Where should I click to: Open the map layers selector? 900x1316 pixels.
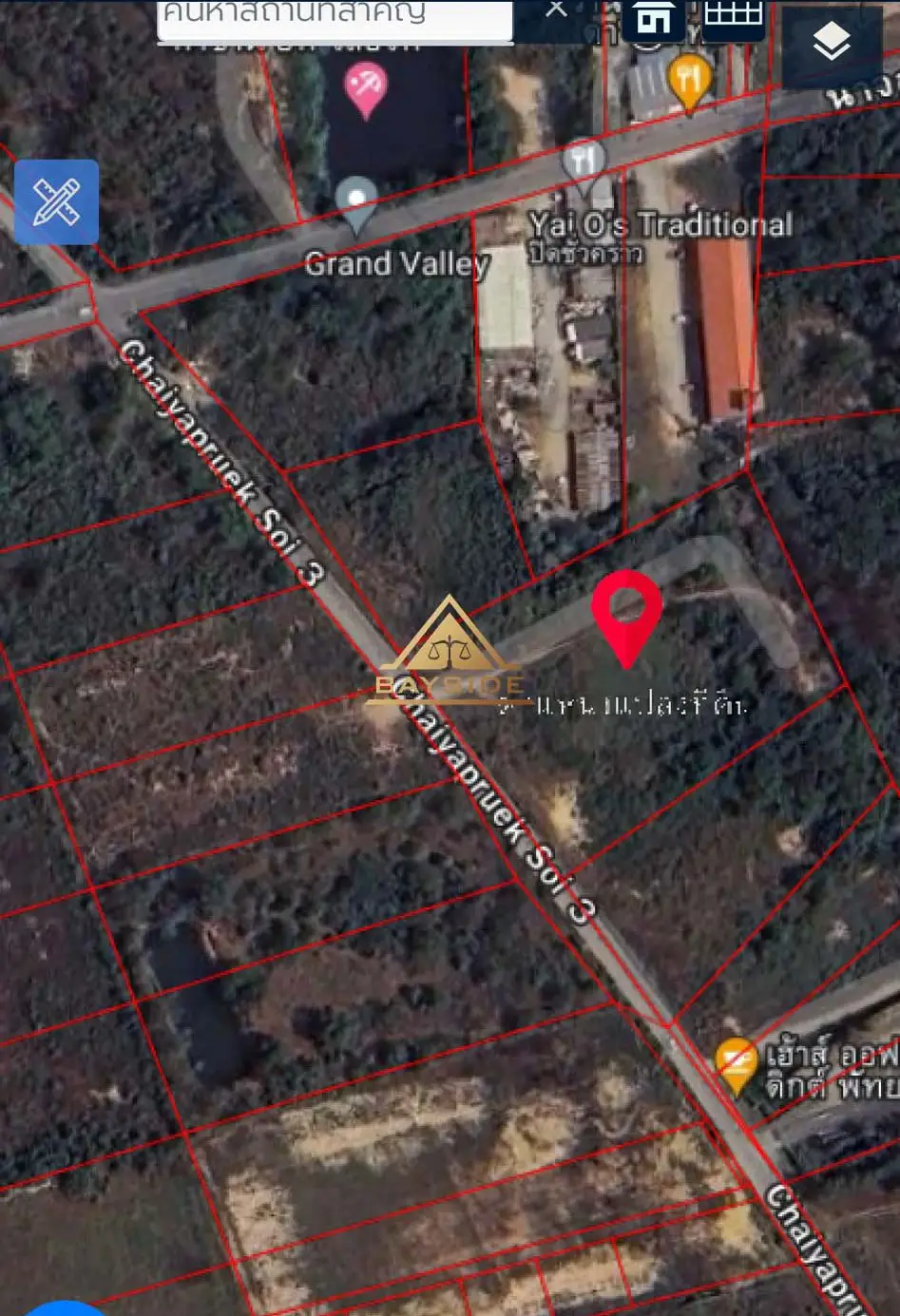[832, 42]
